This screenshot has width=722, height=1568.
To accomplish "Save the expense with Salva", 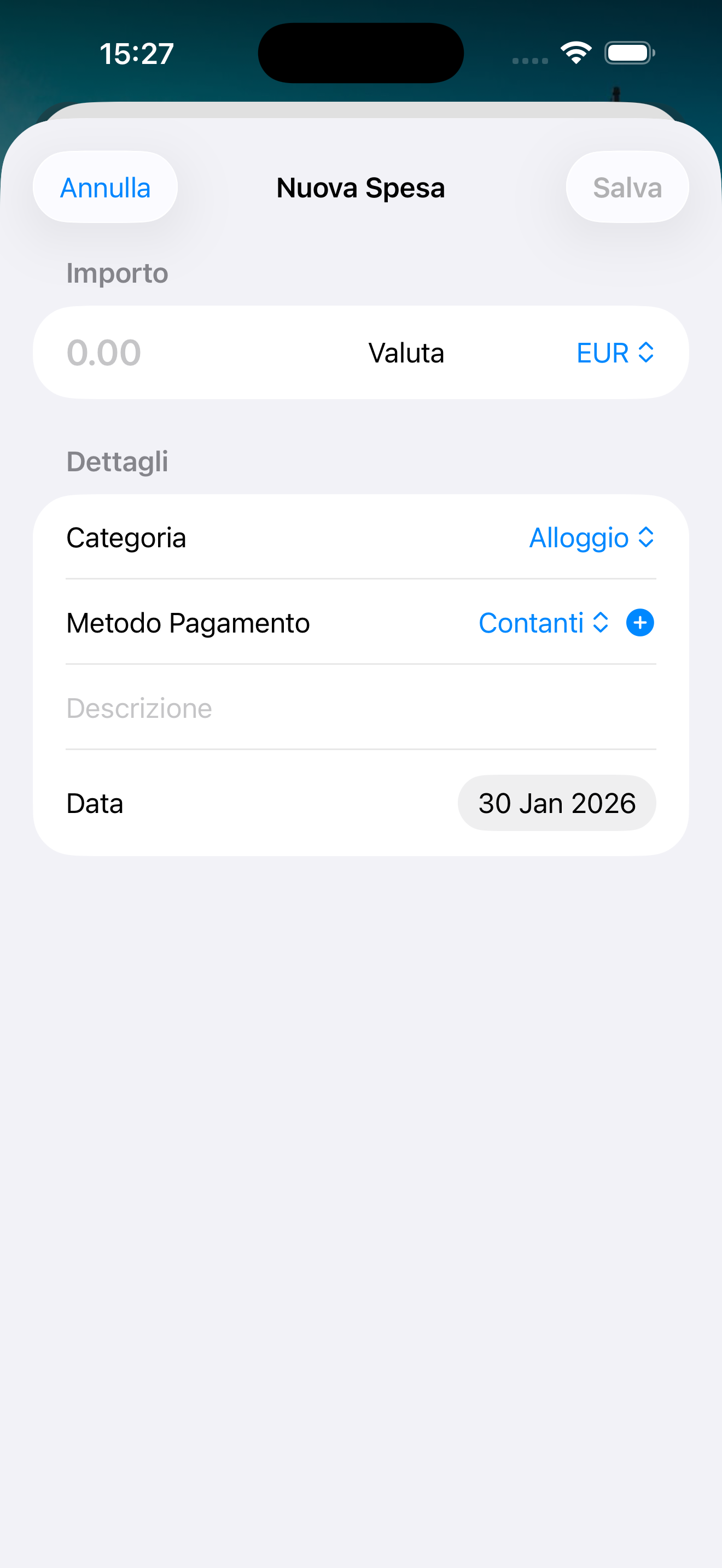I will click(627, 187).
